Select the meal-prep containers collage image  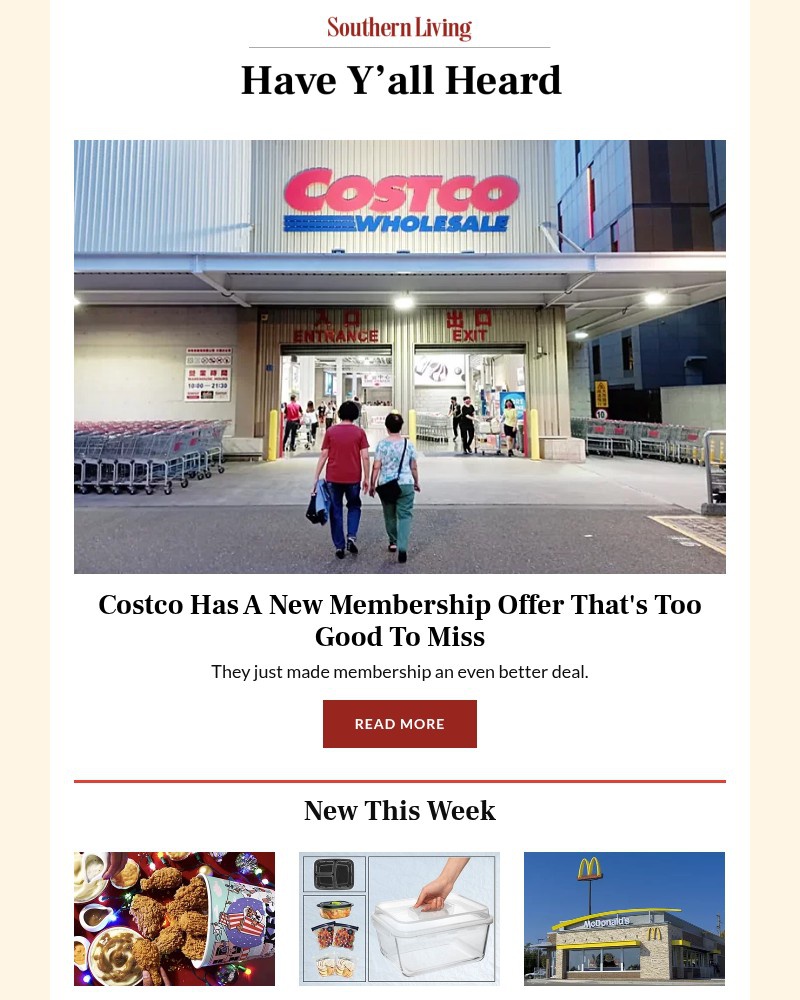tap(399, 918)
